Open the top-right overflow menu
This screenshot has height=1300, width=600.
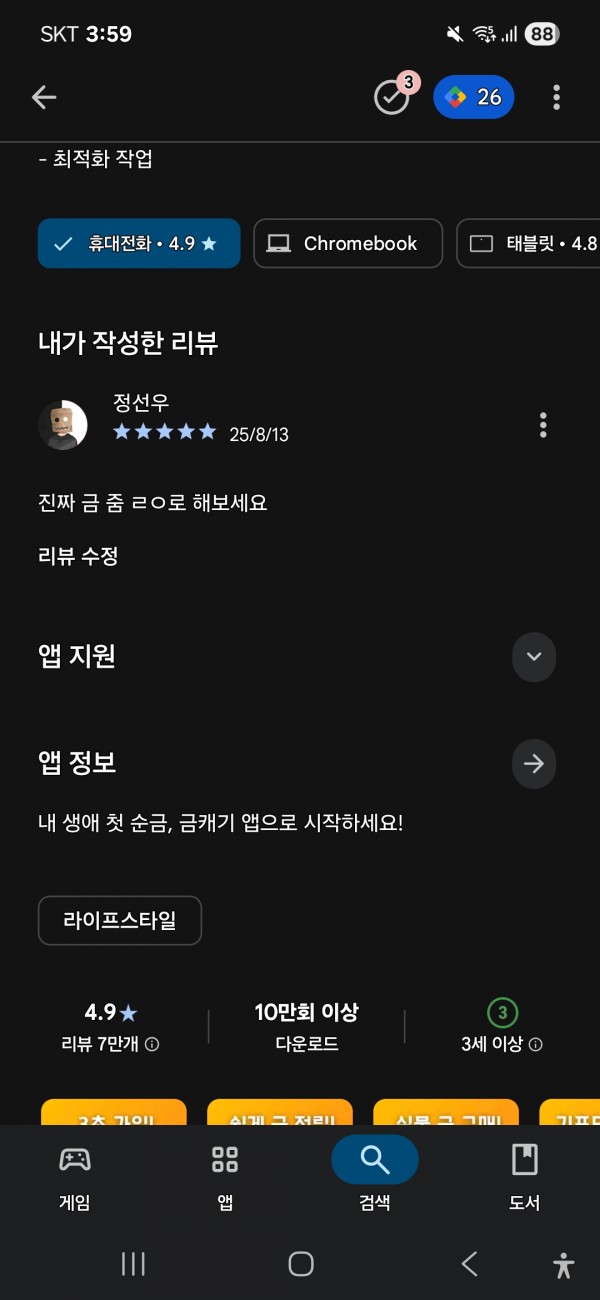[556, 97]
